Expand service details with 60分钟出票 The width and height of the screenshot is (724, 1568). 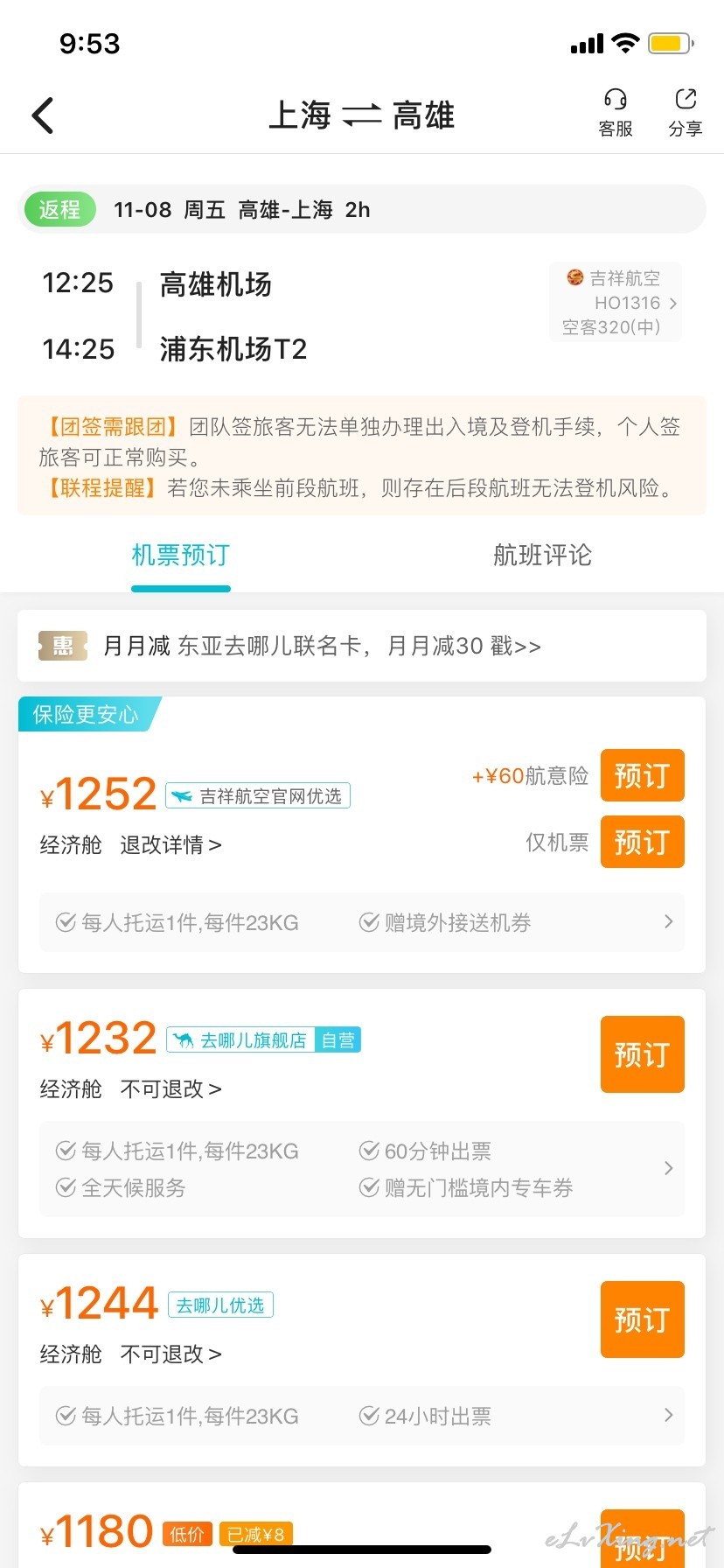[362, 1169]
